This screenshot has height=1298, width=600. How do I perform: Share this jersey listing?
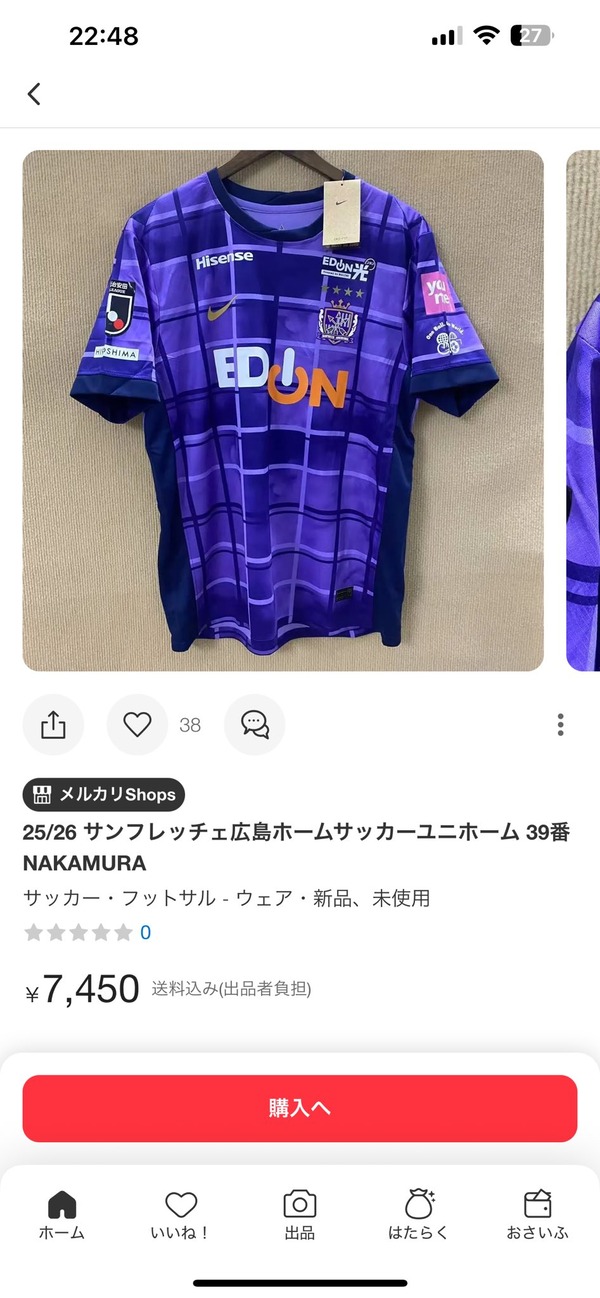click(x=53, y=725)
